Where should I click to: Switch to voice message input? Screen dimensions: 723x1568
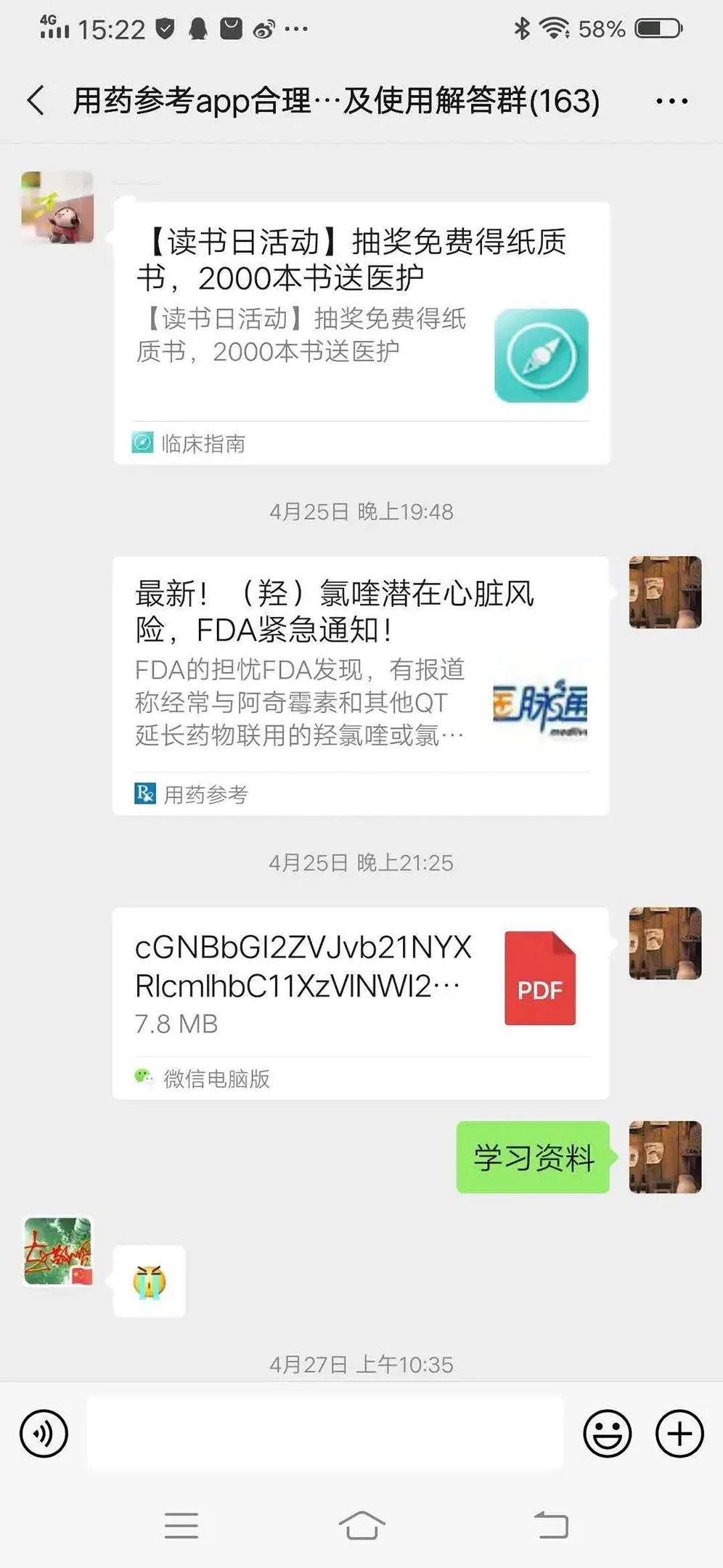coord(44,1434)
